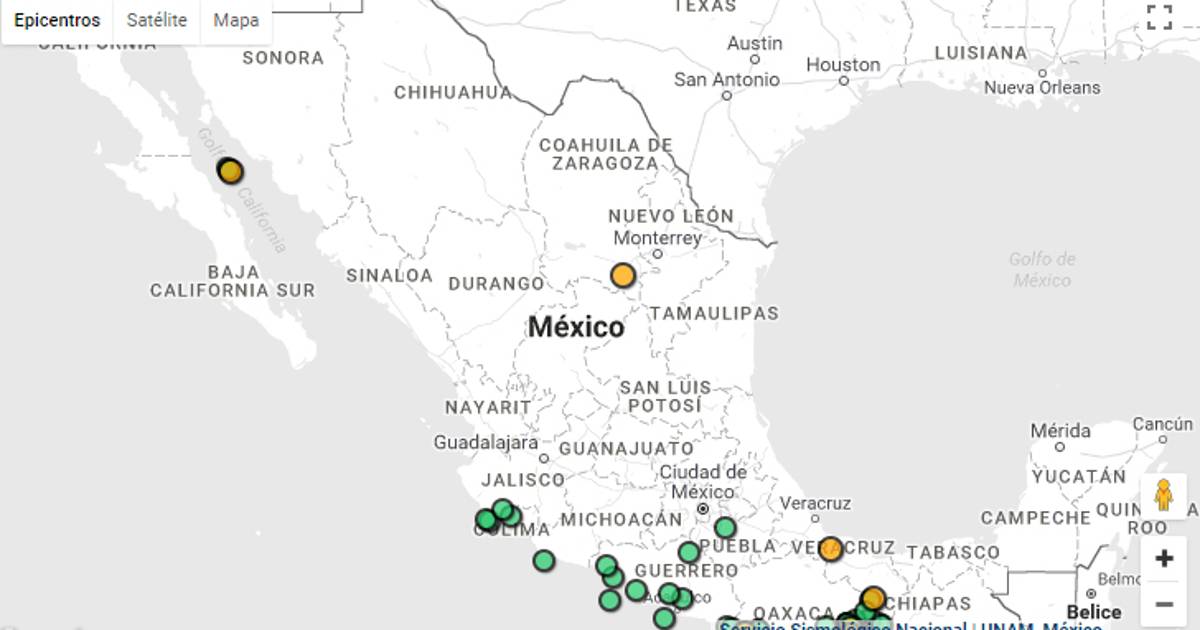Open the epicenter marker near Monterrey
This screenshot has width=1200, height=630.
[x=623, y=275]
